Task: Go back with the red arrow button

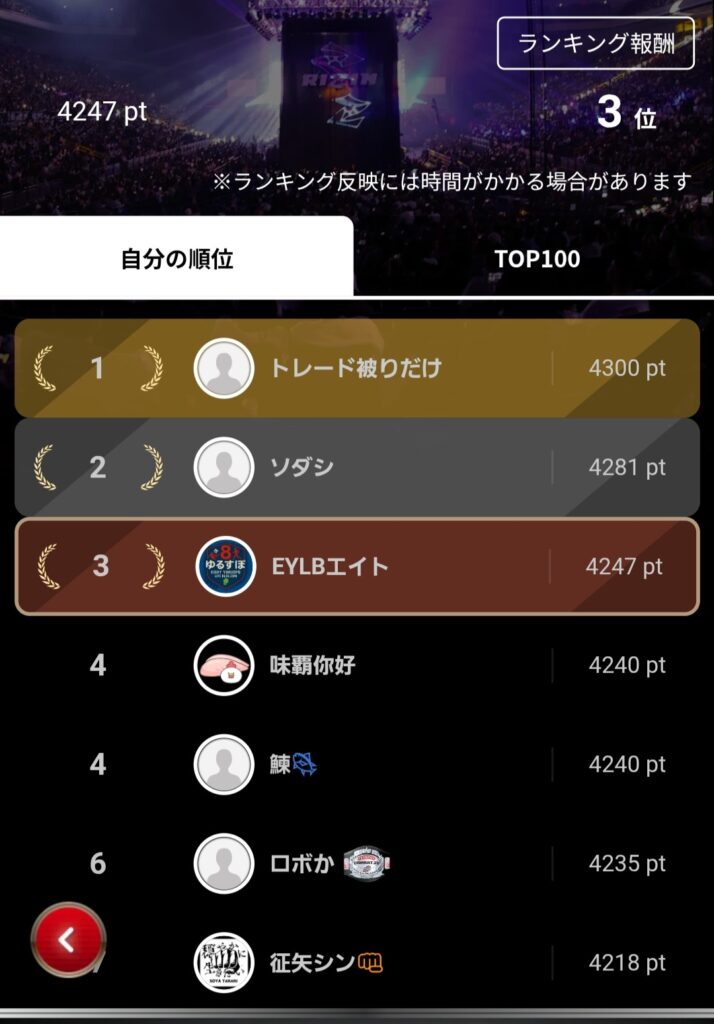Action: [67, 940]
